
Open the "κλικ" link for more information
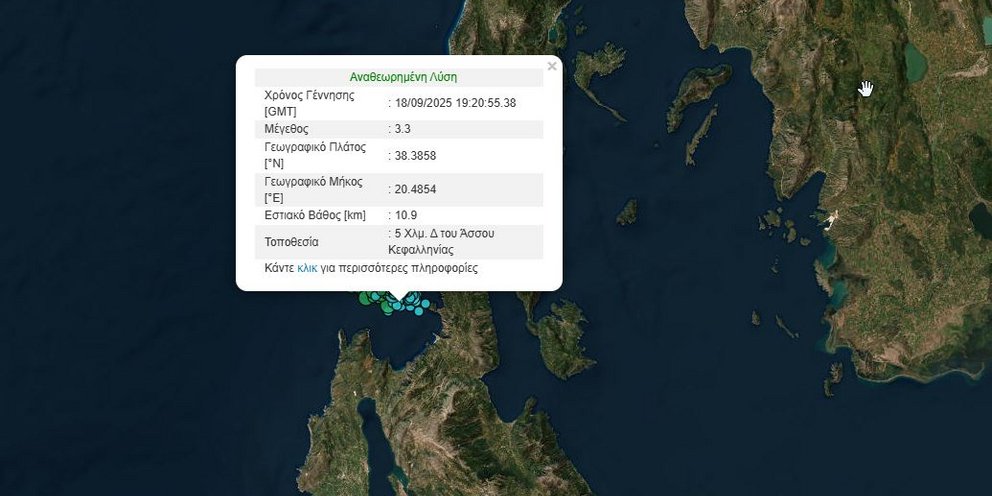click(x=307, y=268)
